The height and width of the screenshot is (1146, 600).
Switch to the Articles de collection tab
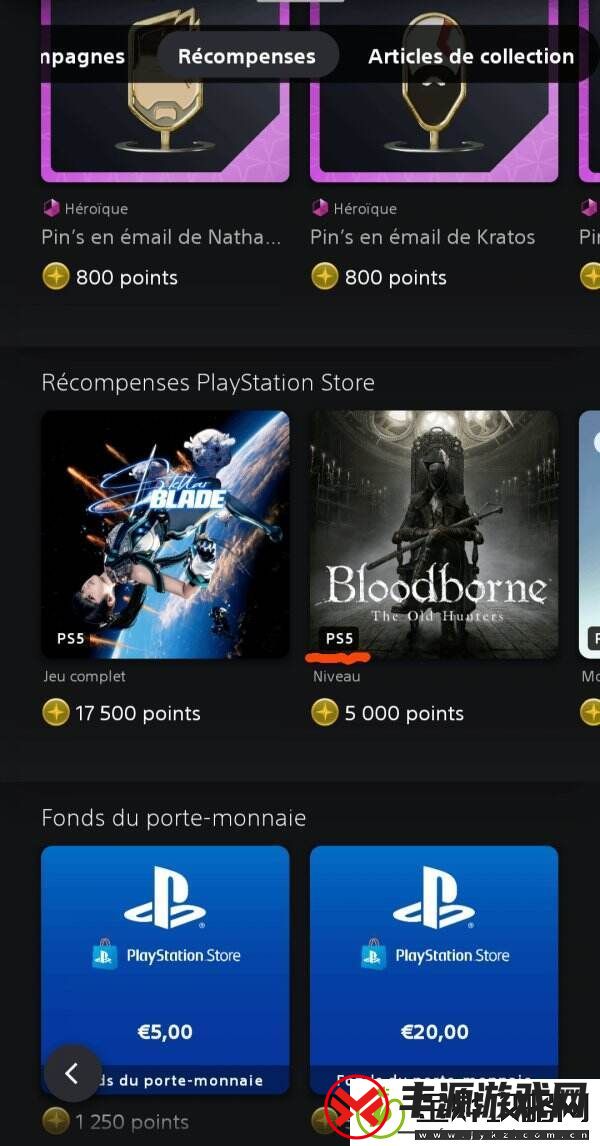click(470, 56)
